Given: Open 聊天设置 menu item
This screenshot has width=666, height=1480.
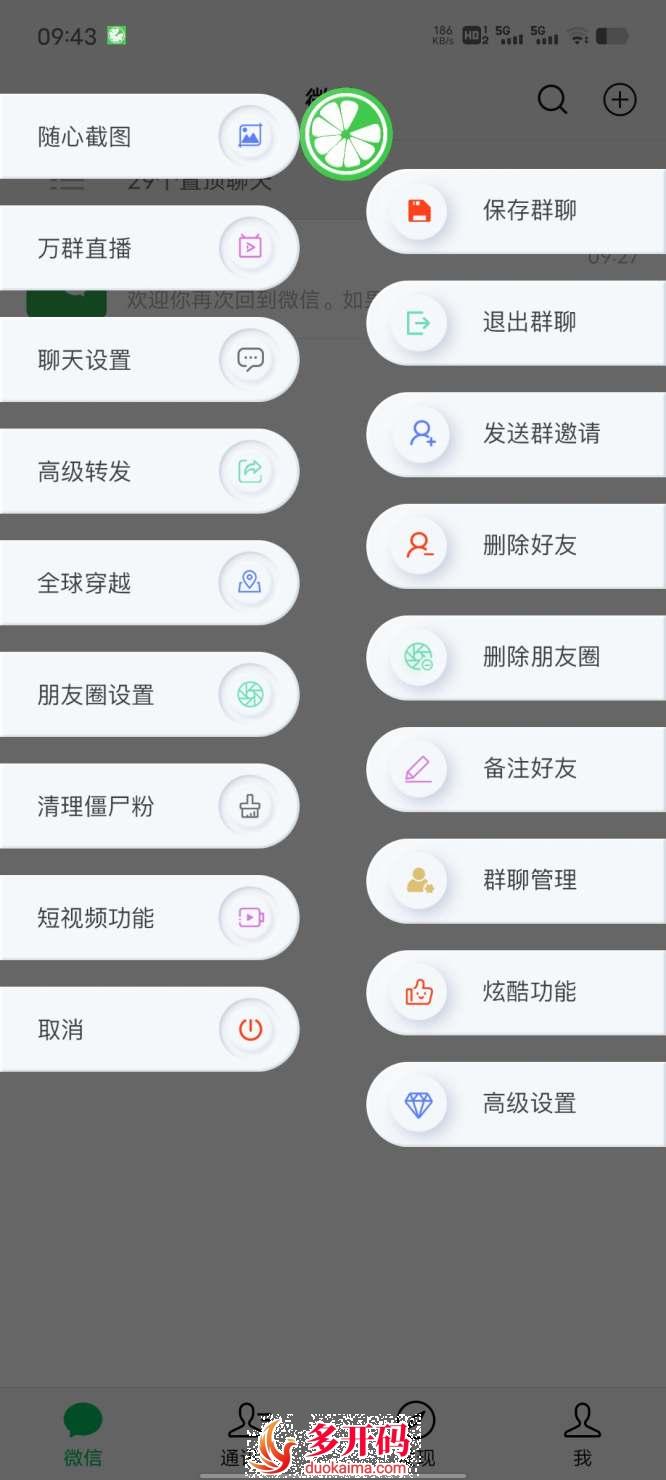Looking at the screenshot, I should pos(140,360).
